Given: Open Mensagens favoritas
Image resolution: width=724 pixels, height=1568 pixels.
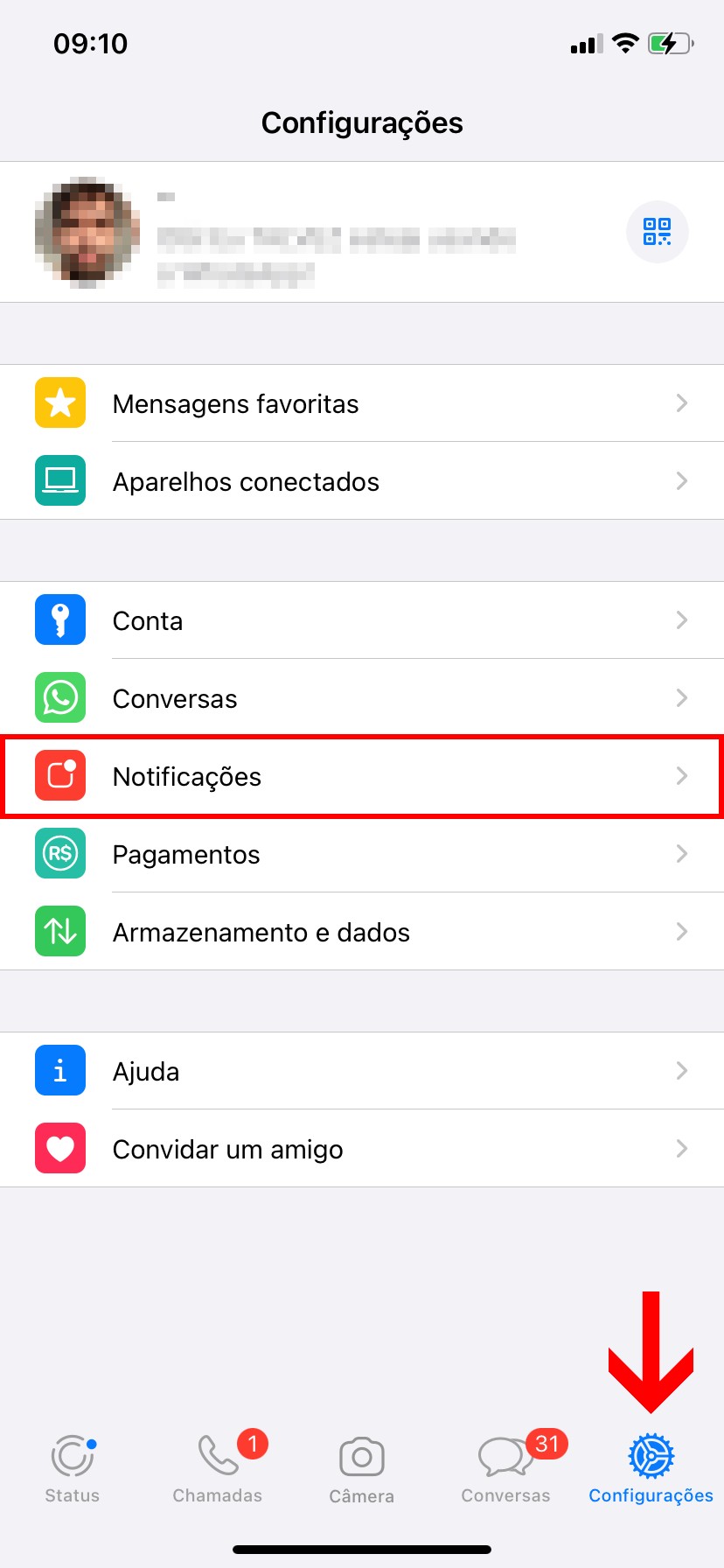Looking at the screenshot, I should click(362, 403).
